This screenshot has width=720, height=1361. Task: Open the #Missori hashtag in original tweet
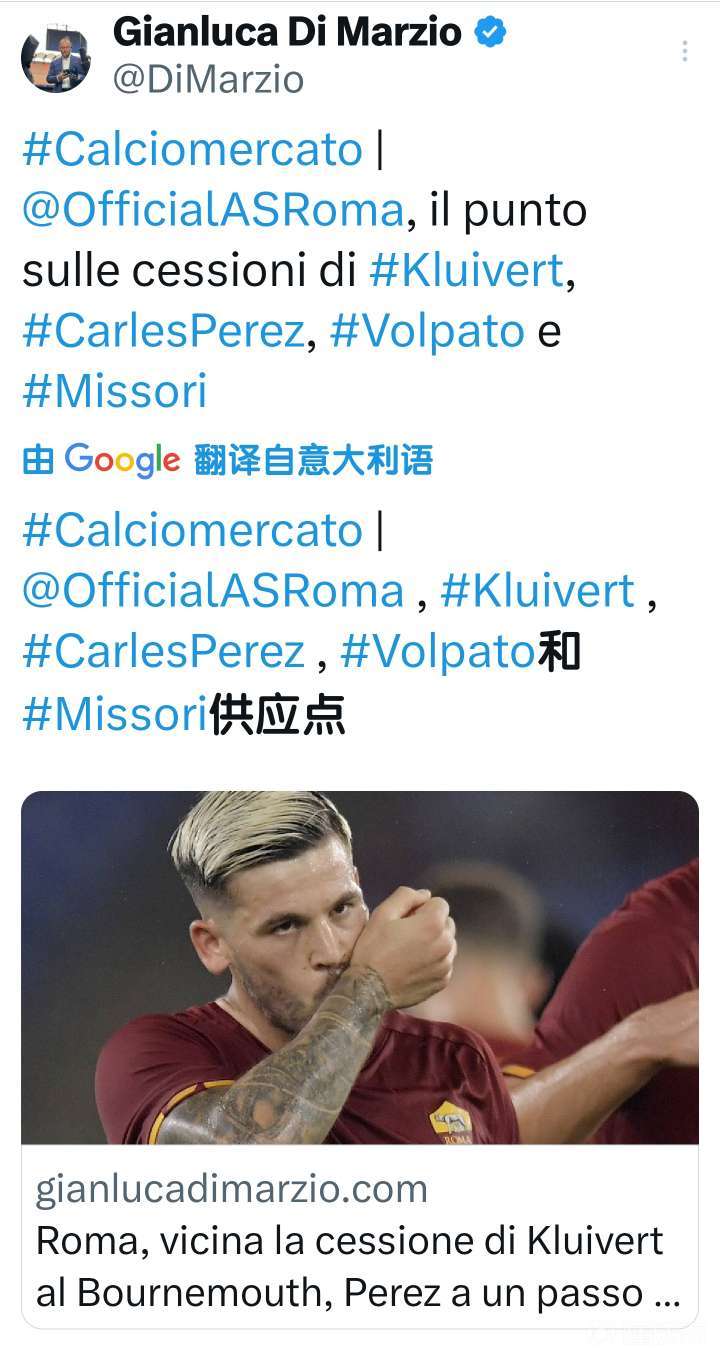(x=115, y=391)
